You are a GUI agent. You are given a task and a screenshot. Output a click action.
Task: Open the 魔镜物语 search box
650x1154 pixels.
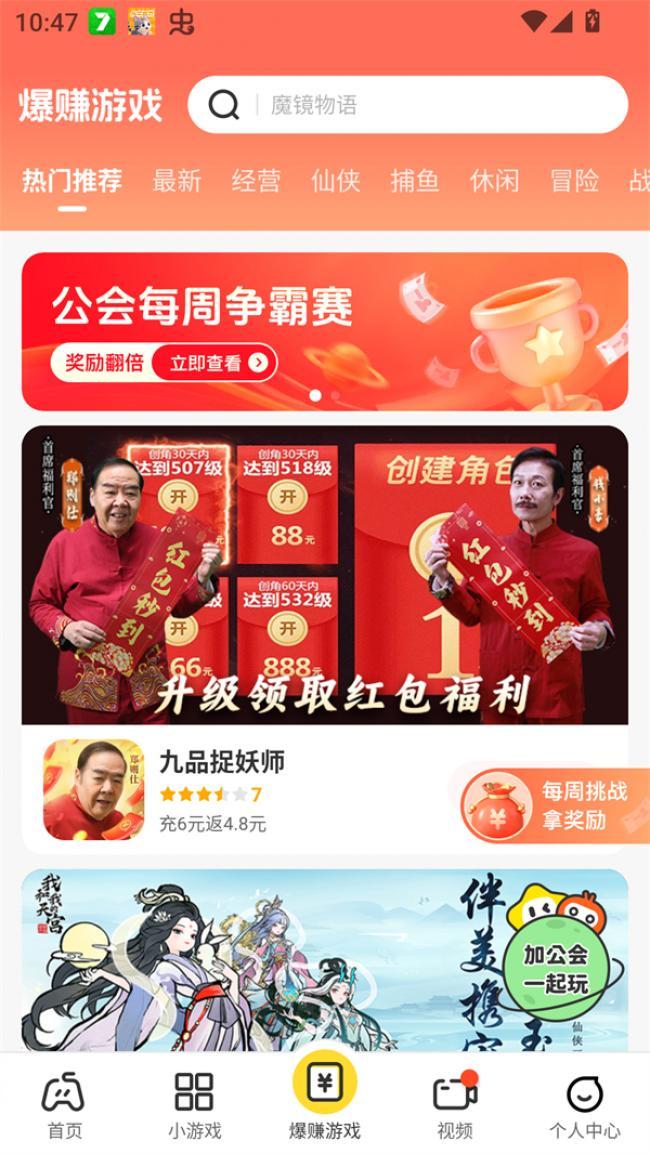tap(420, 105)
